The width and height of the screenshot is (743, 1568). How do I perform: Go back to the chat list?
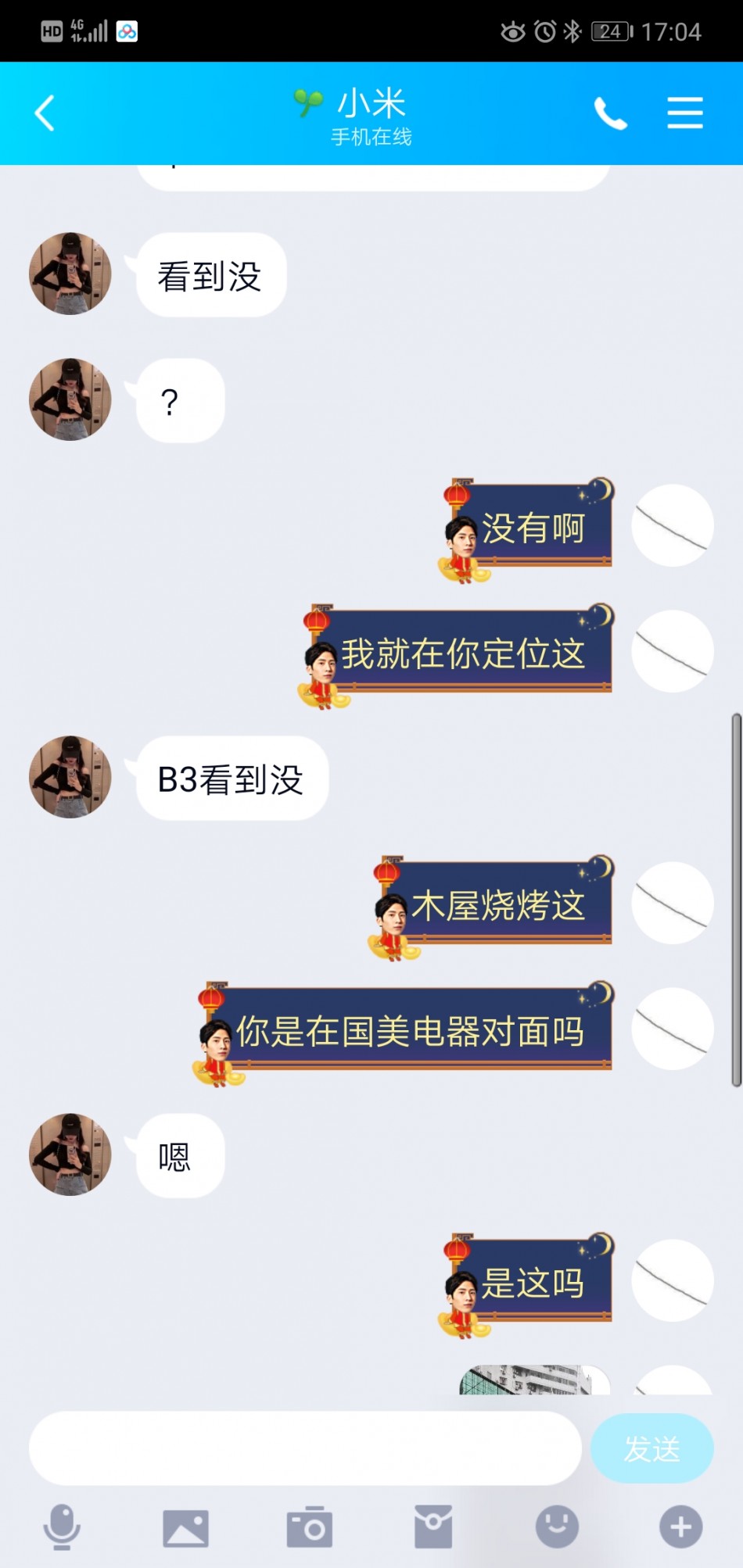45,113
